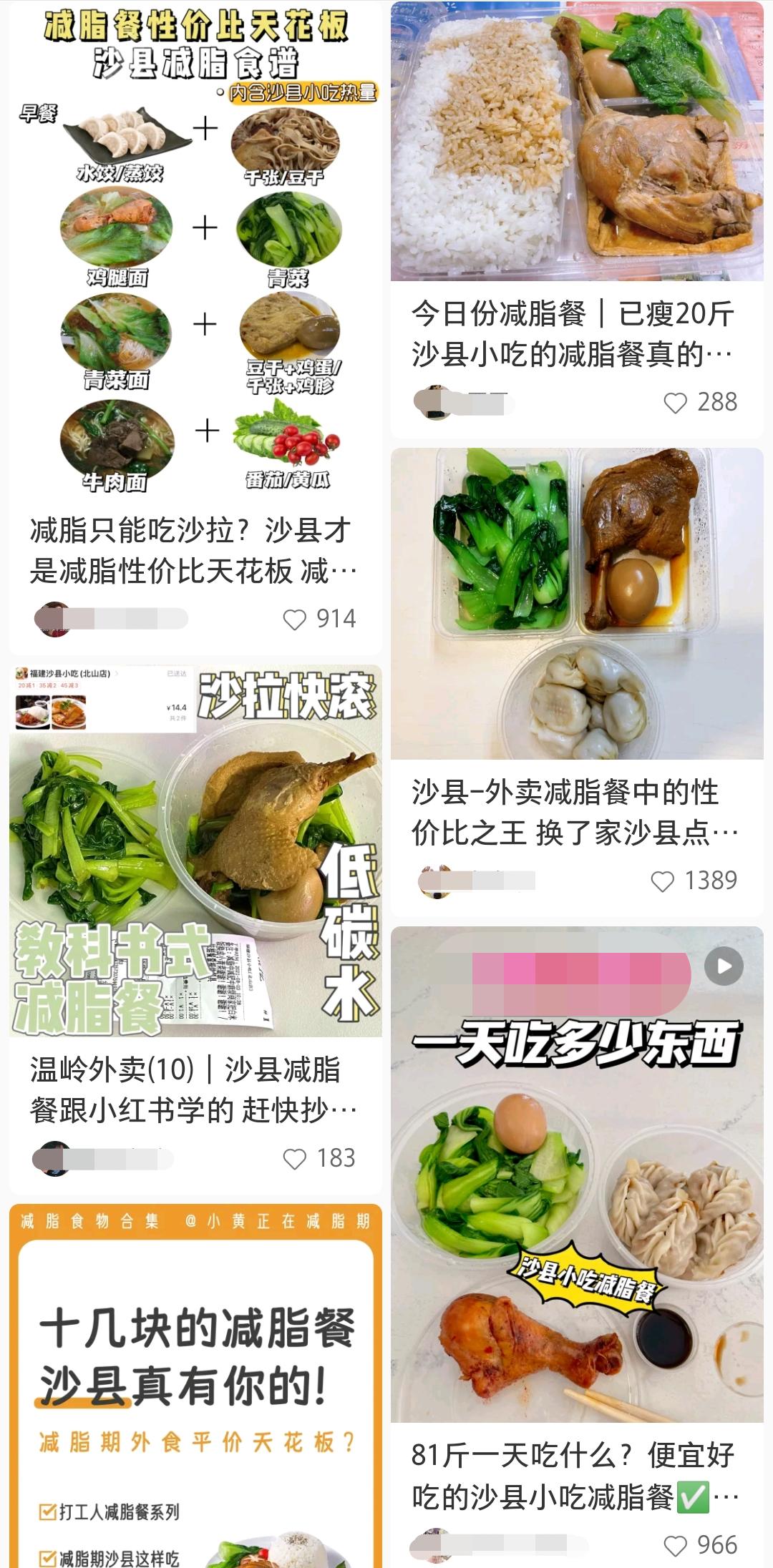The height and width of the screenshot is (1568, 773).
Task: Open the post '沙县-外卖减脂餐中的性价比之王'
Action: click(576, 603)
